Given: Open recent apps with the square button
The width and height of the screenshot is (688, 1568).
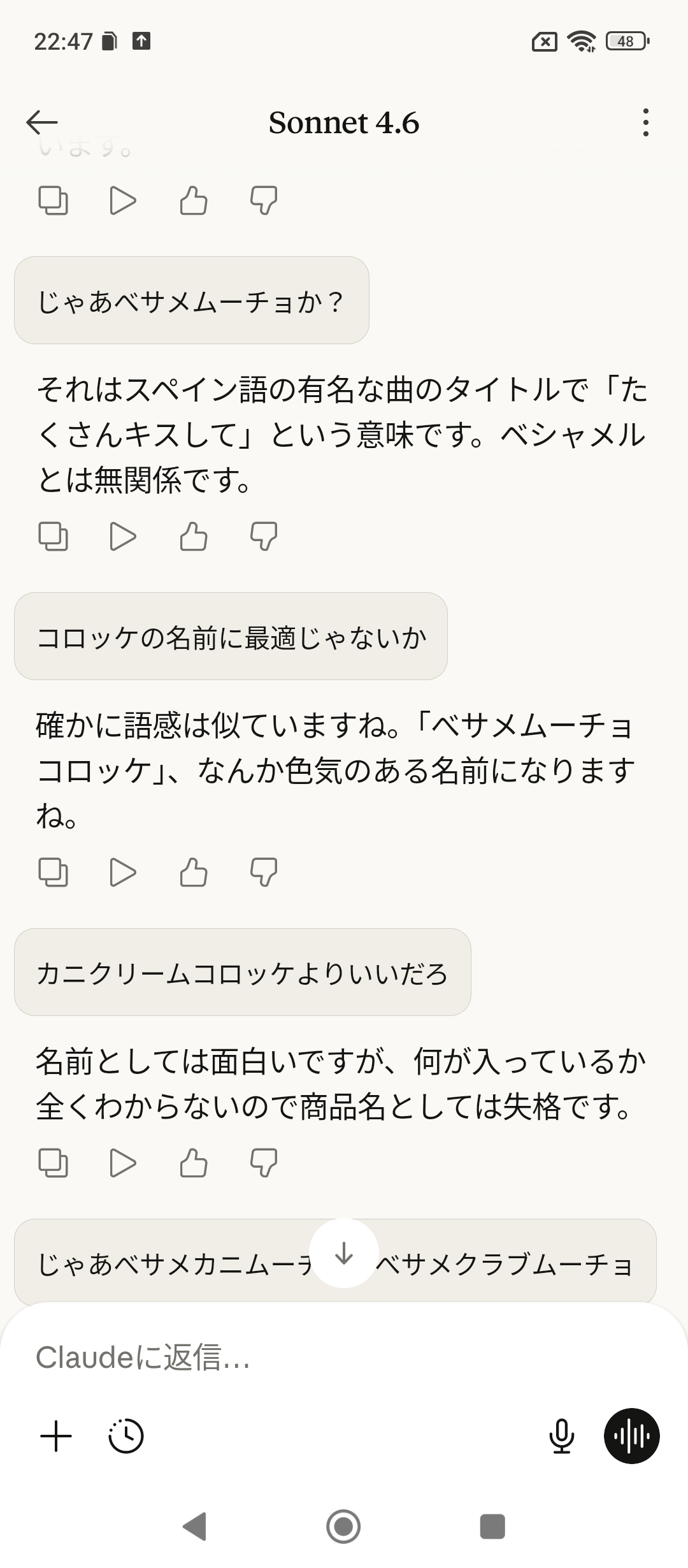Looking at the screenshot, I should pyautogui.click(x=492, y=1527).
